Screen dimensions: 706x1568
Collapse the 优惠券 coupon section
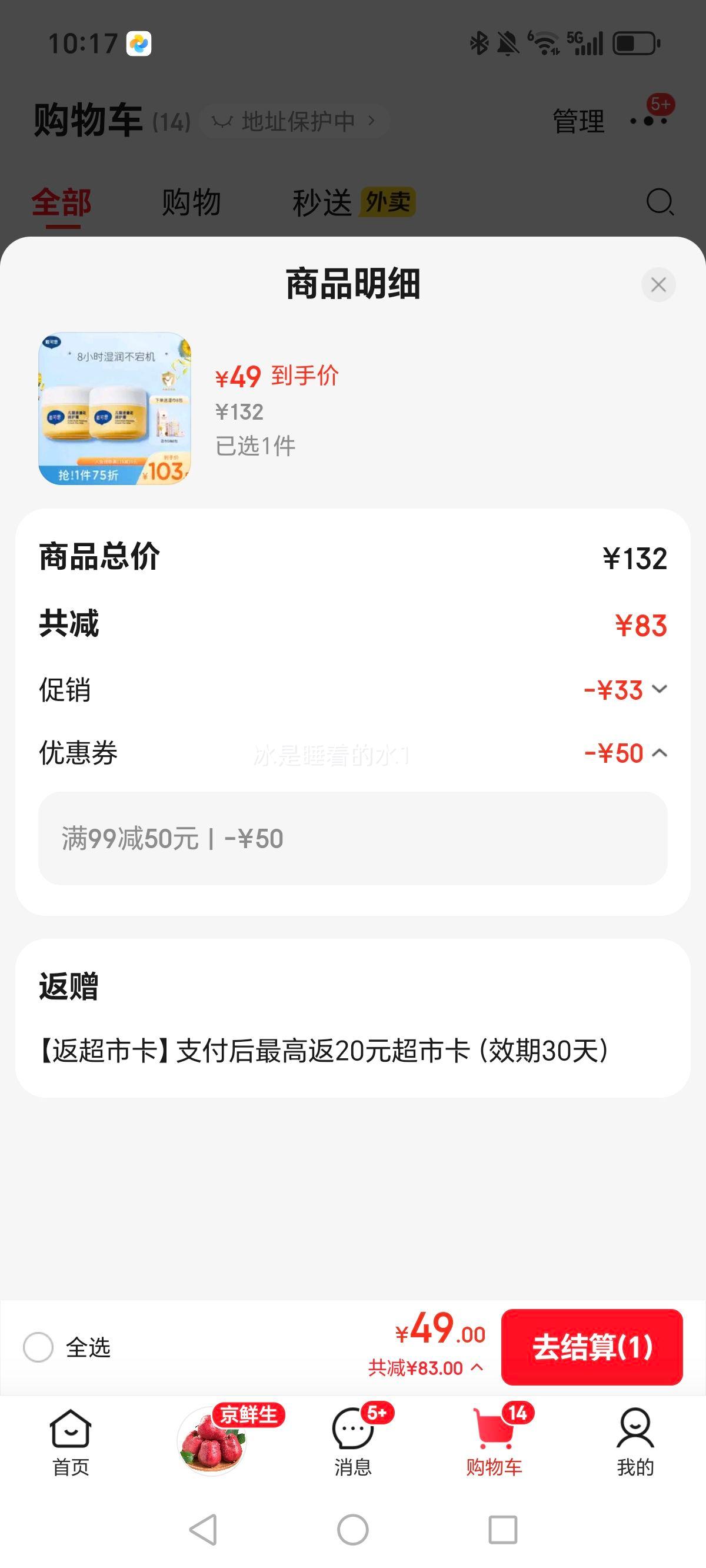660,753
